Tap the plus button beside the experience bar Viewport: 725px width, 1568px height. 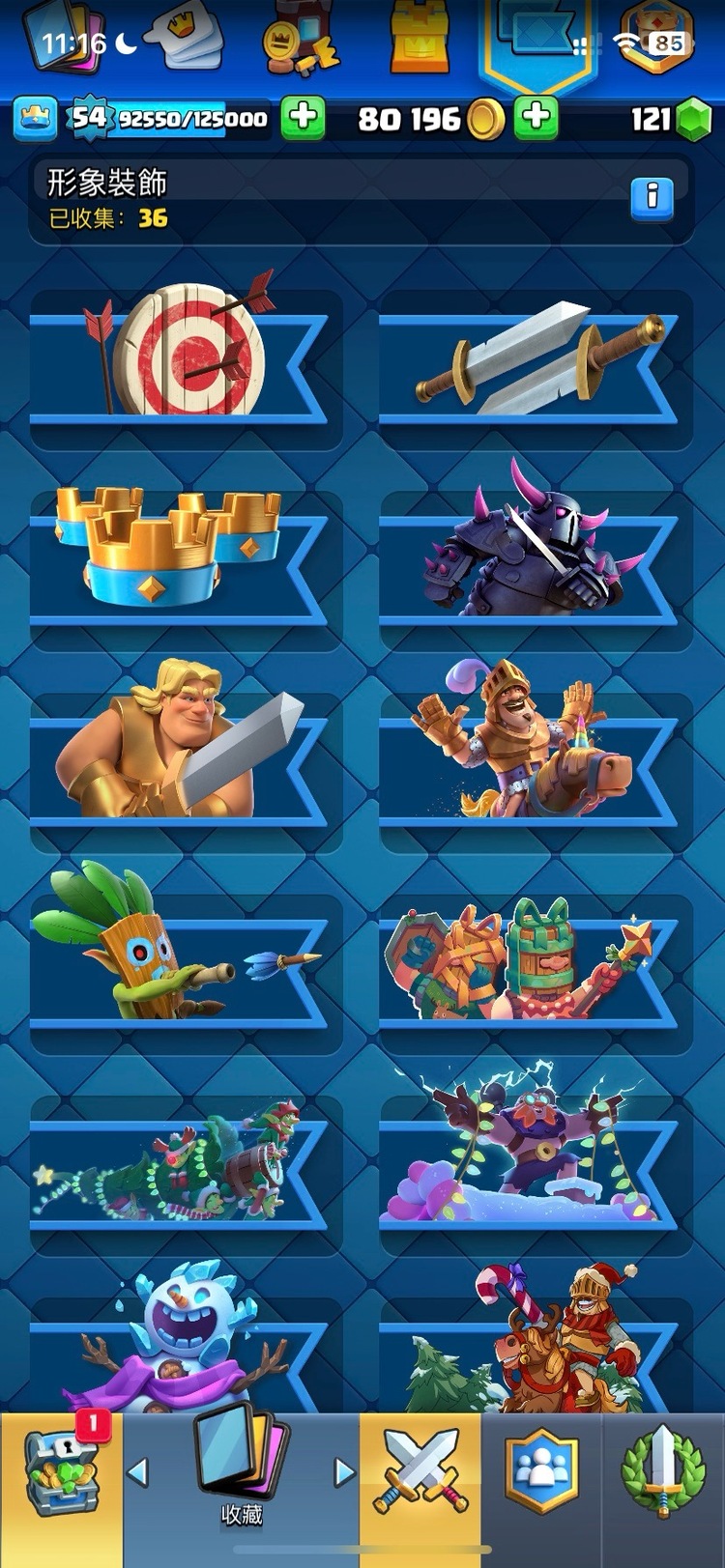303,118
